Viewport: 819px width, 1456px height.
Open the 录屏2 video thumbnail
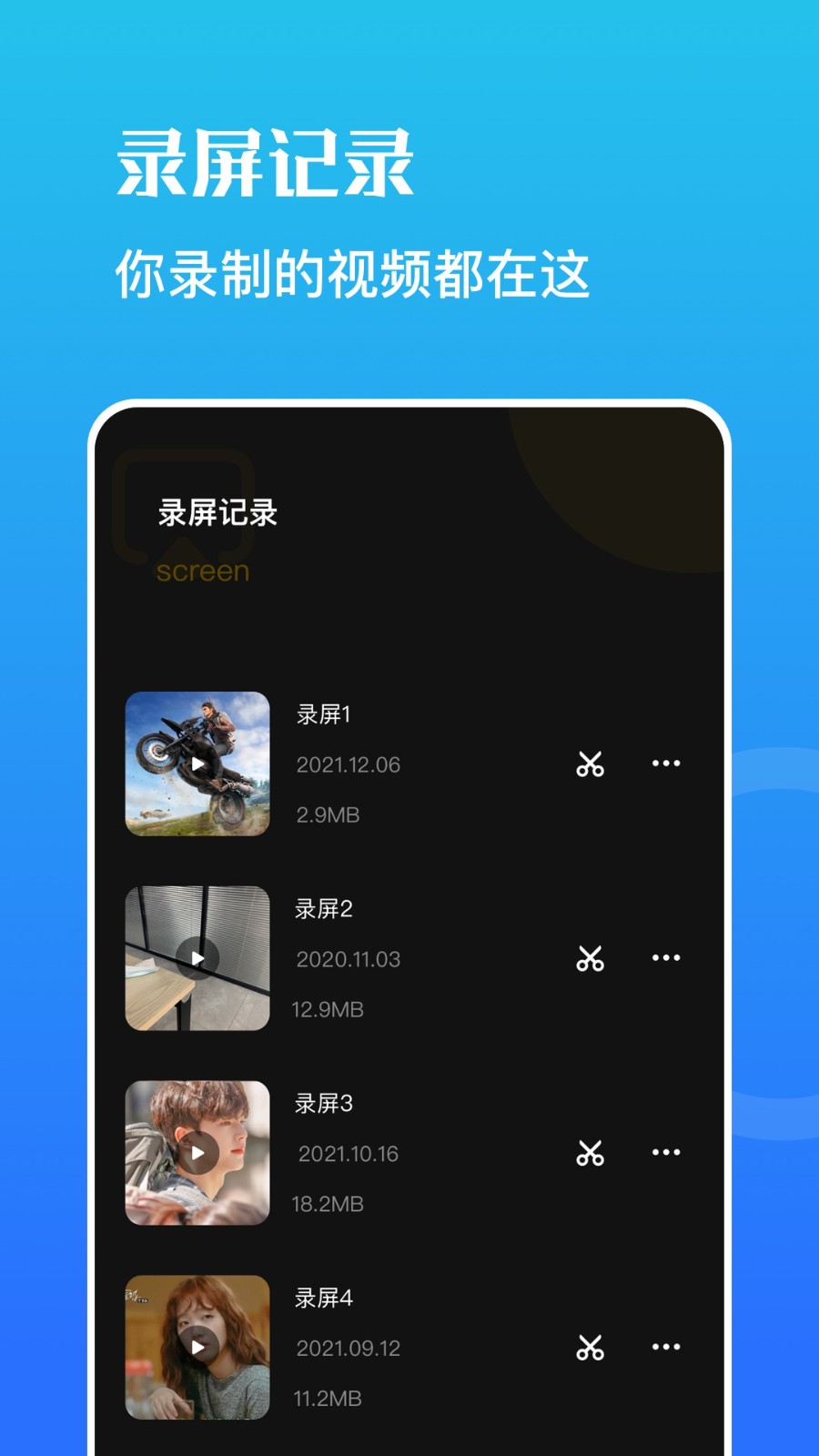tap(197, 957)
